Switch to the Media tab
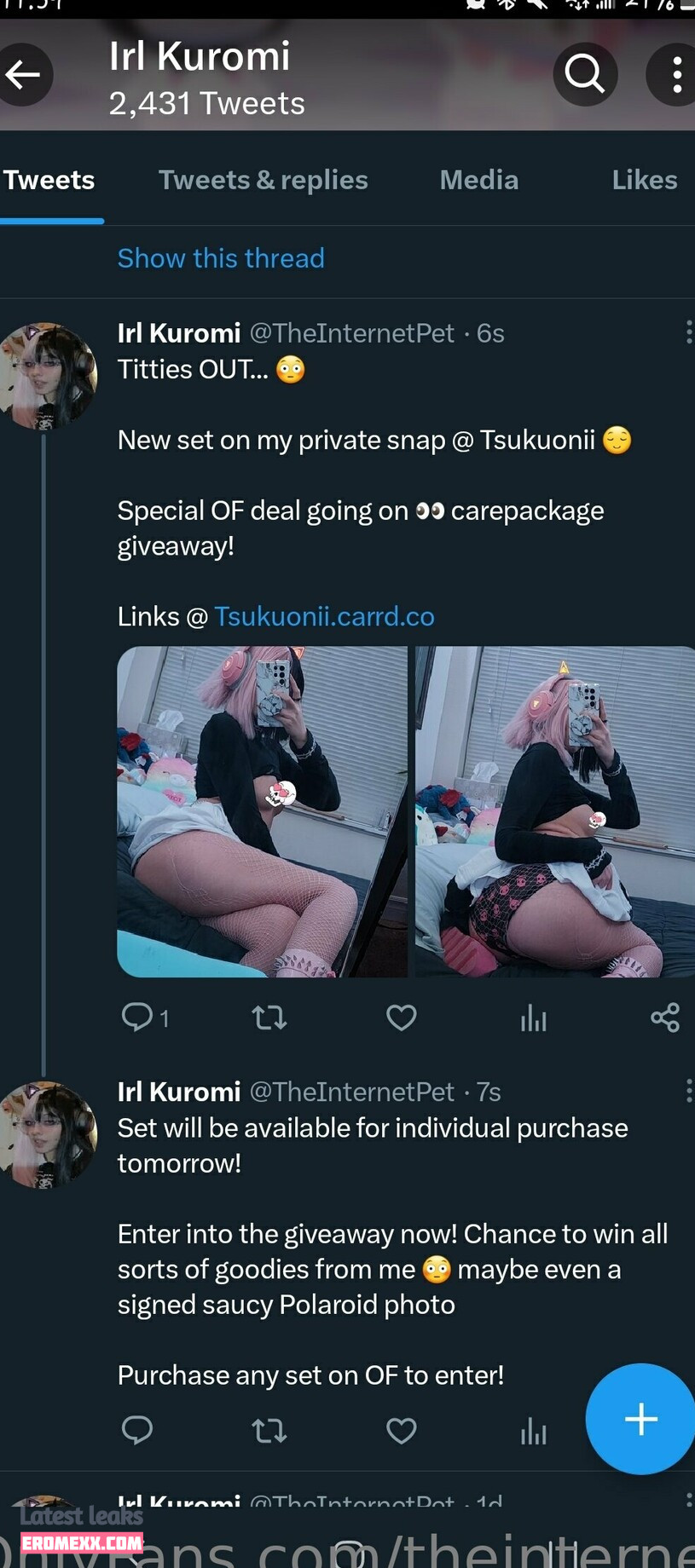The height and width of the screenshot is (1568, 695). (x=478, y=180)
